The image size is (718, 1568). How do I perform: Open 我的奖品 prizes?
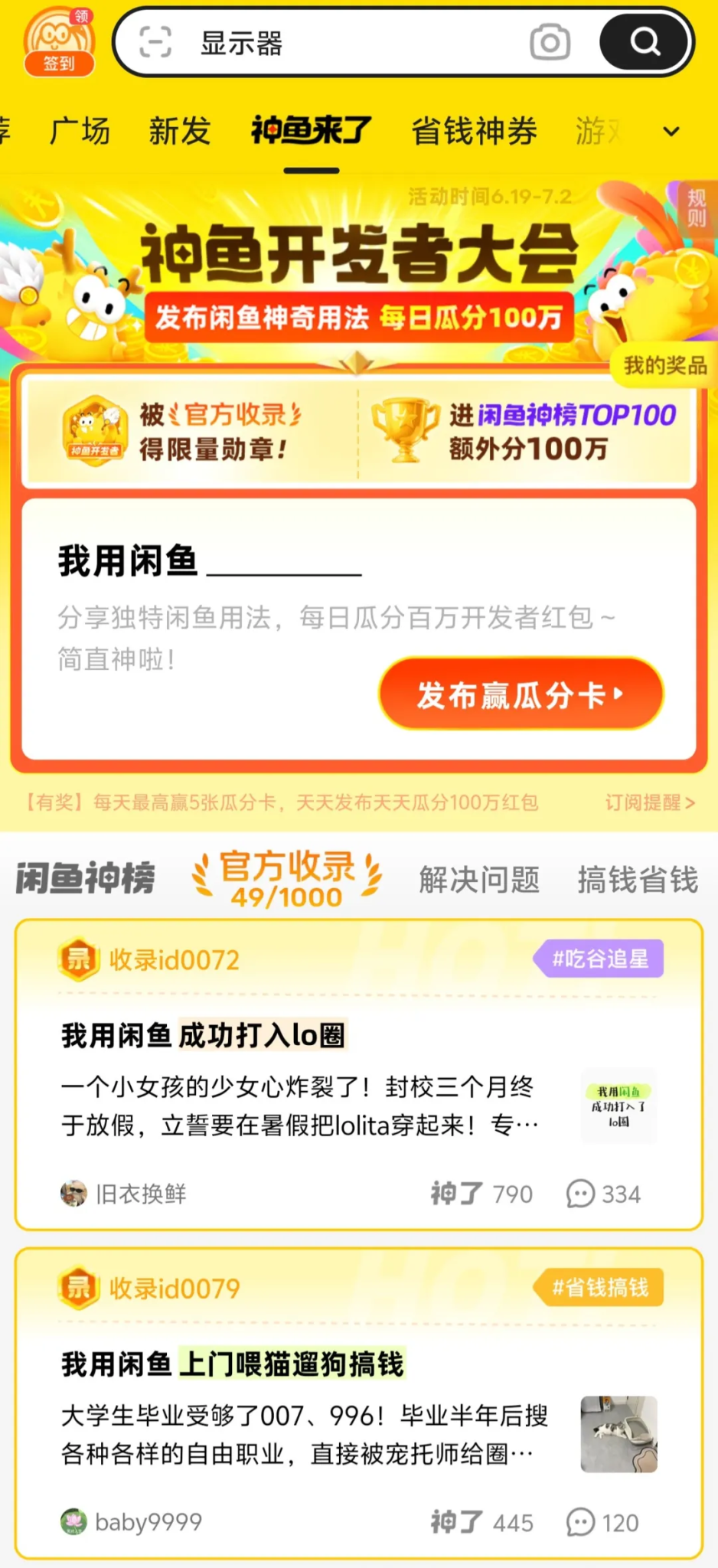(x=664, y=366)
